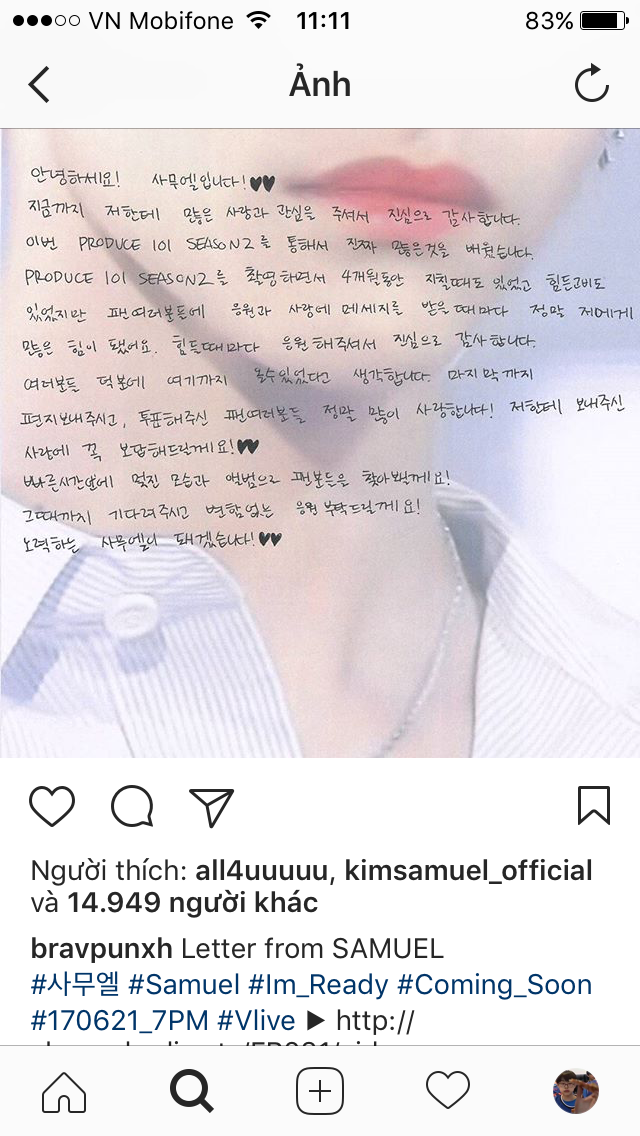Viewport: 640px width, 1136px height.
Task: Open all4uuuuu's profile from the likes line
Action: (260, 871)
